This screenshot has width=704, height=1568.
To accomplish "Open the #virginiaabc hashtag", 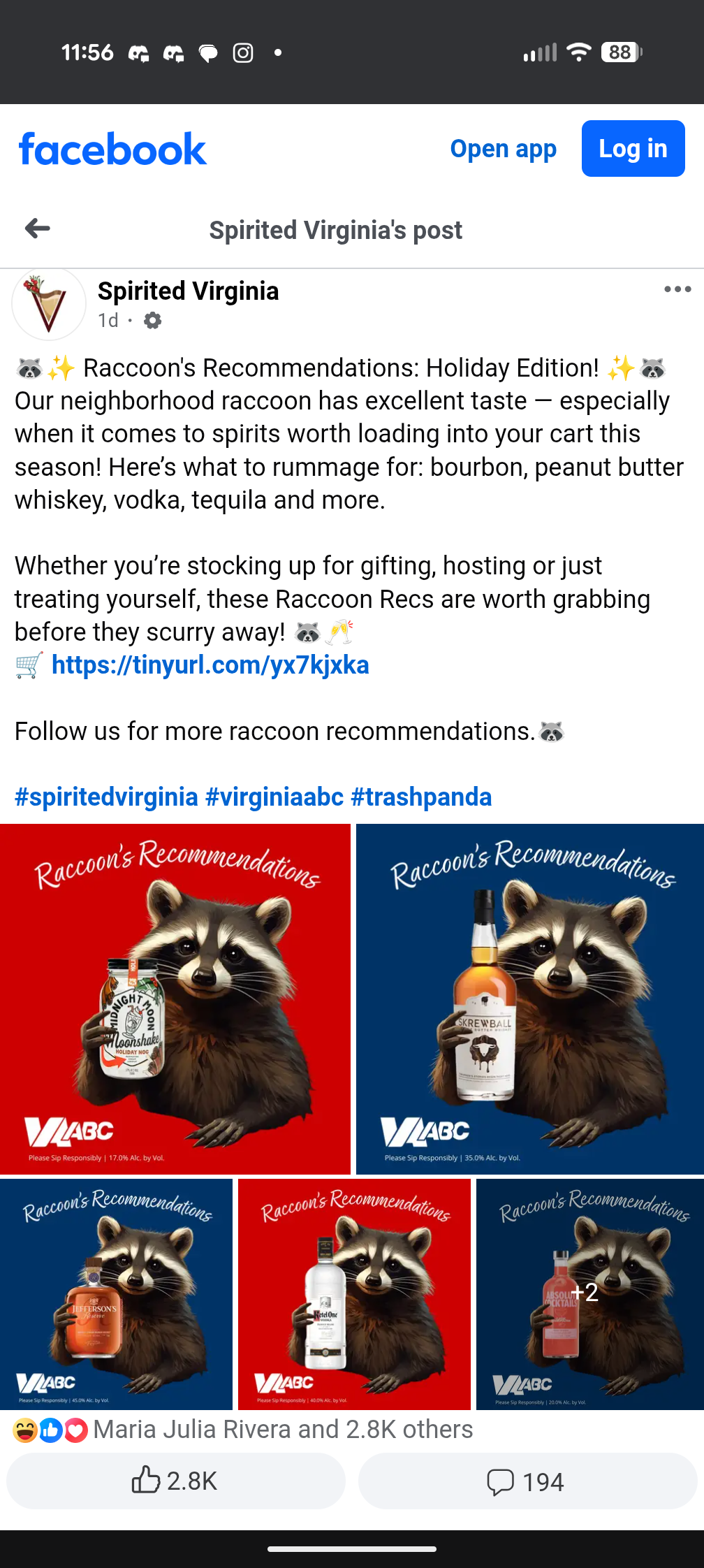I will tap(274, 797).
